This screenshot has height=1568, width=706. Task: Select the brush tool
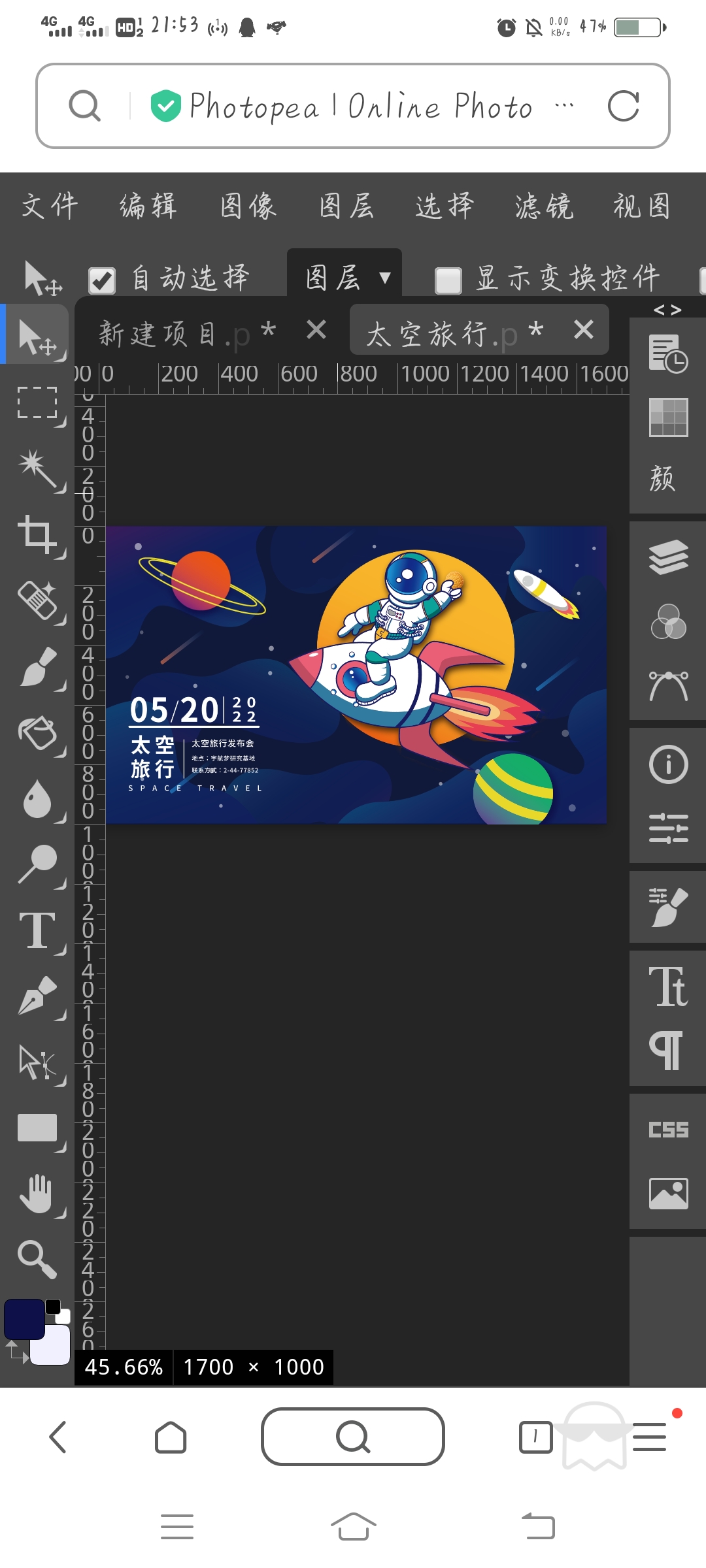pos(38,666)
